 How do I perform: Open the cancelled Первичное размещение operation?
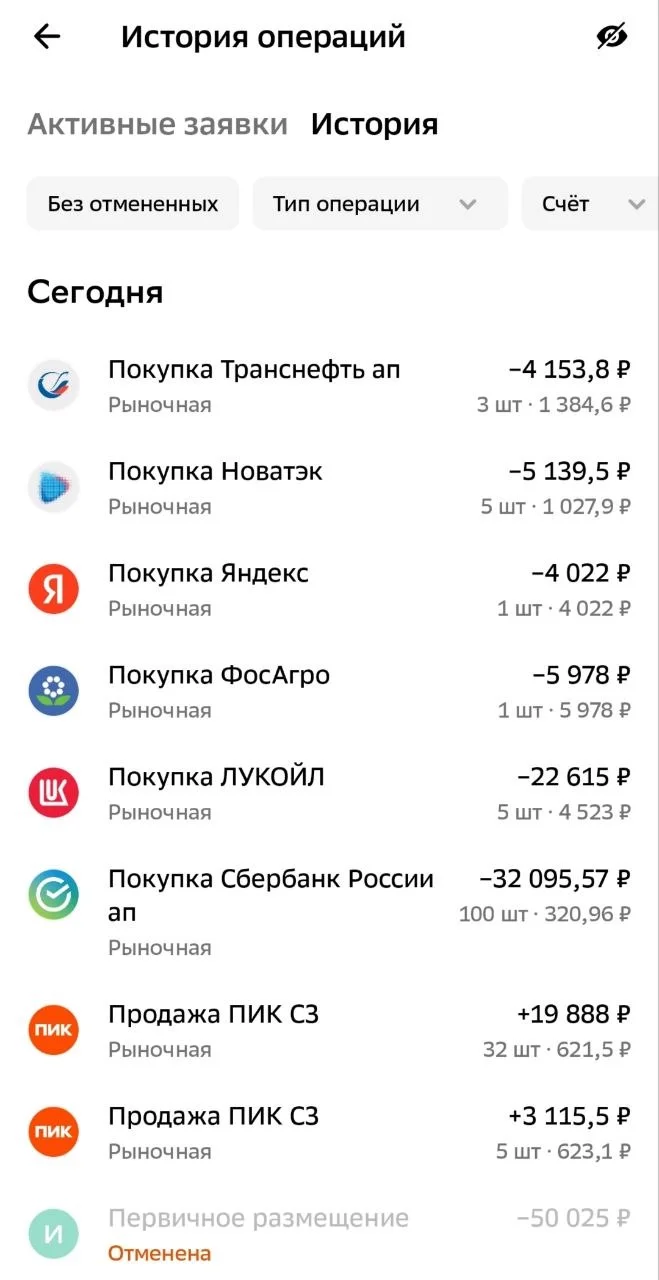[329, 1235]
